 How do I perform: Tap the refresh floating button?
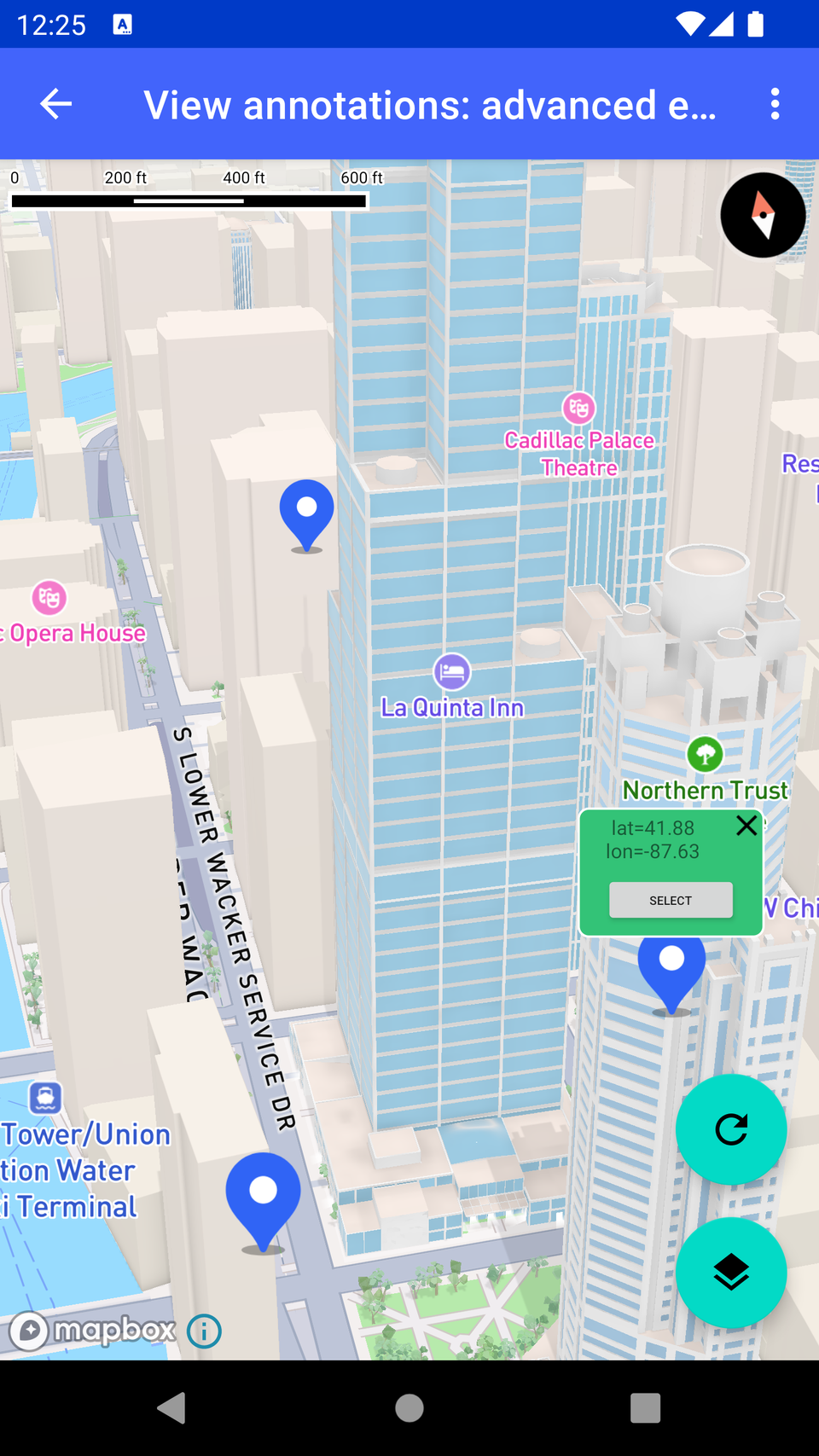(731, 1129)
